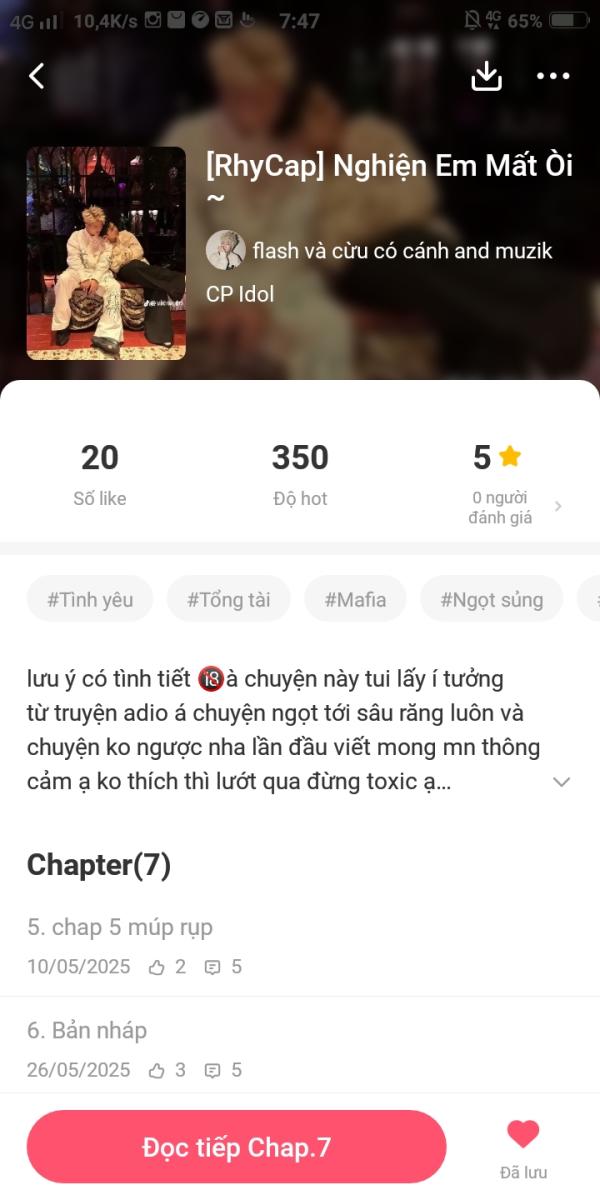The width and height of the screenshot is (600, 1200).
Task: Open the rating details chevron
Action: pos(558,506)
